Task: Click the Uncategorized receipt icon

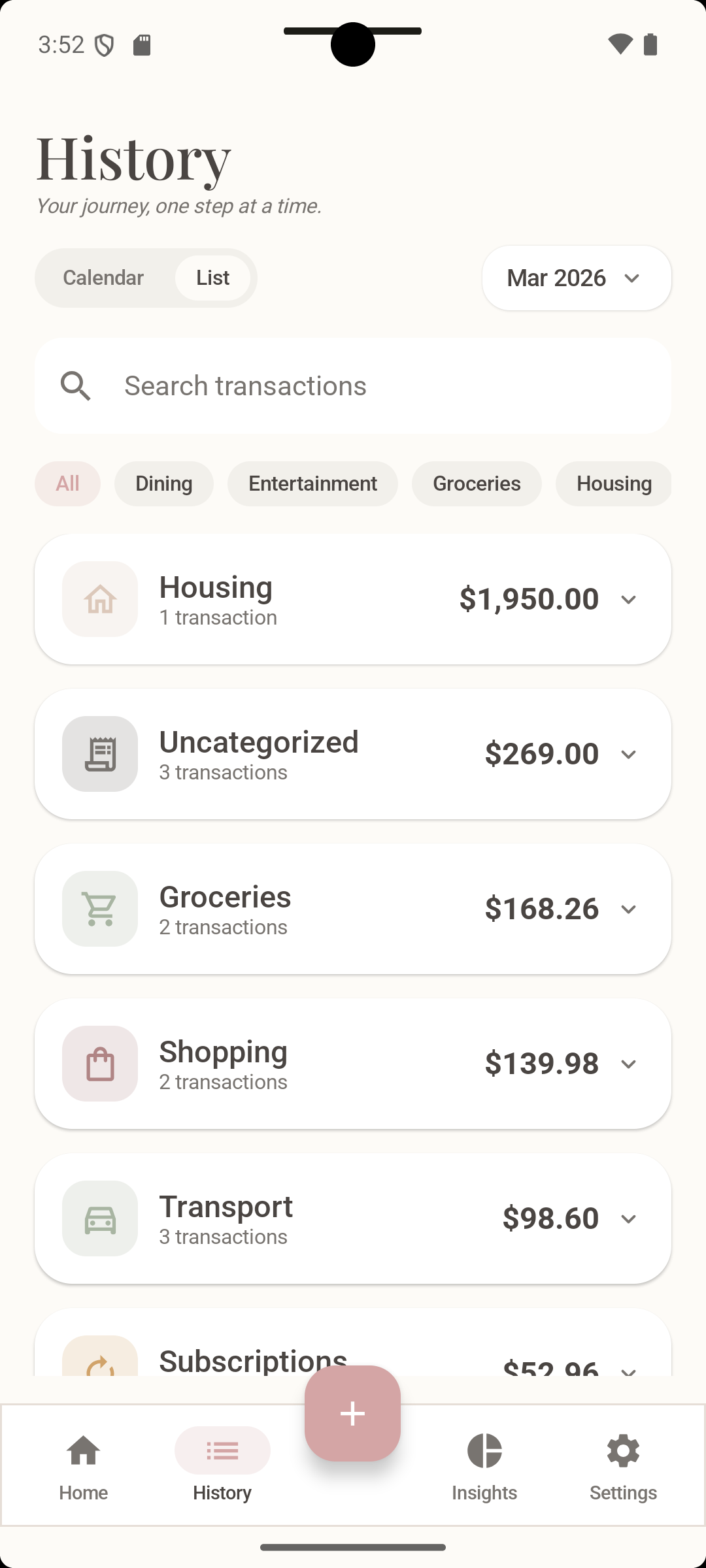Action: coord(99,754)
